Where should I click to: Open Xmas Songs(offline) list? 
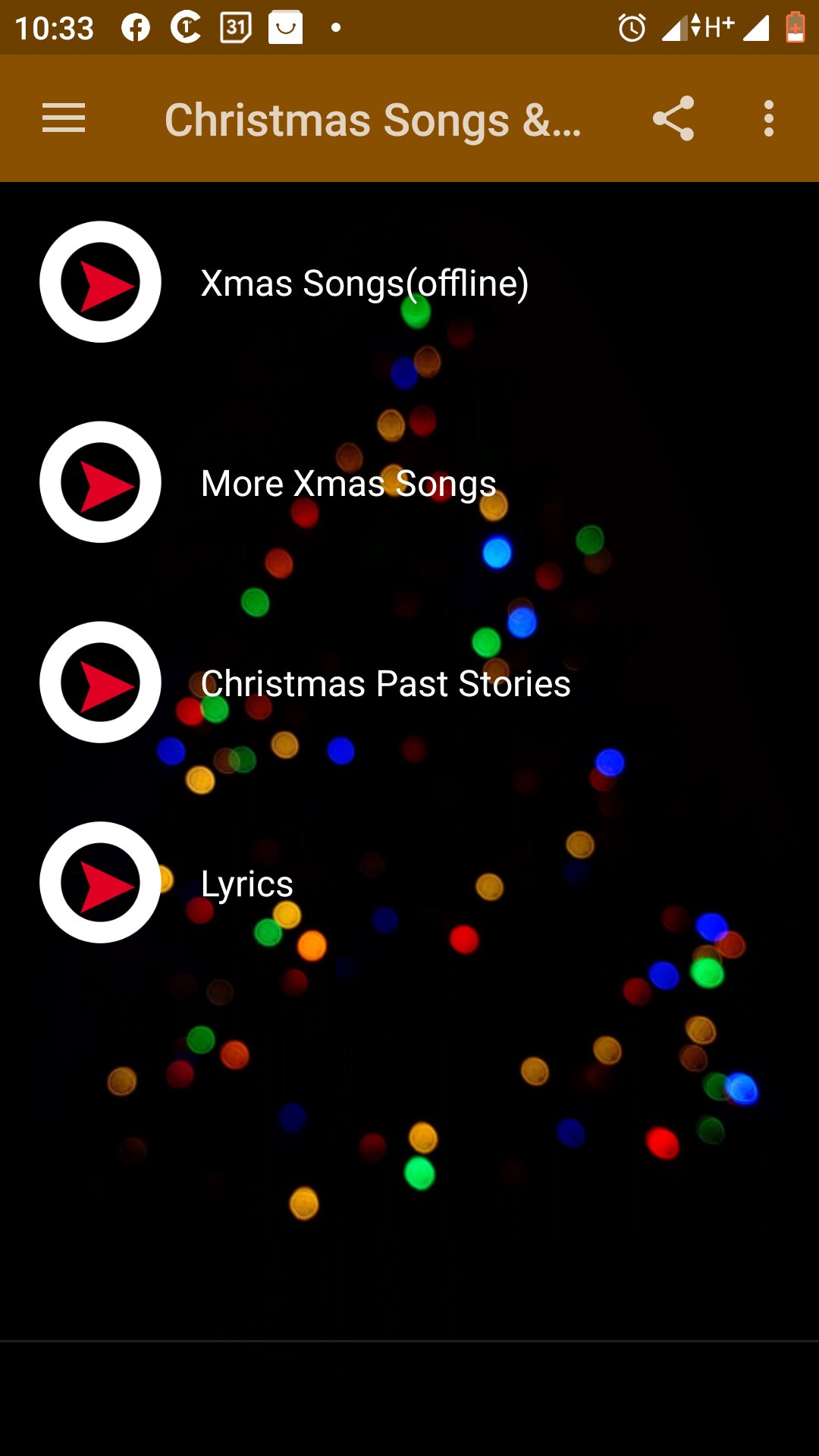[364, 283]
